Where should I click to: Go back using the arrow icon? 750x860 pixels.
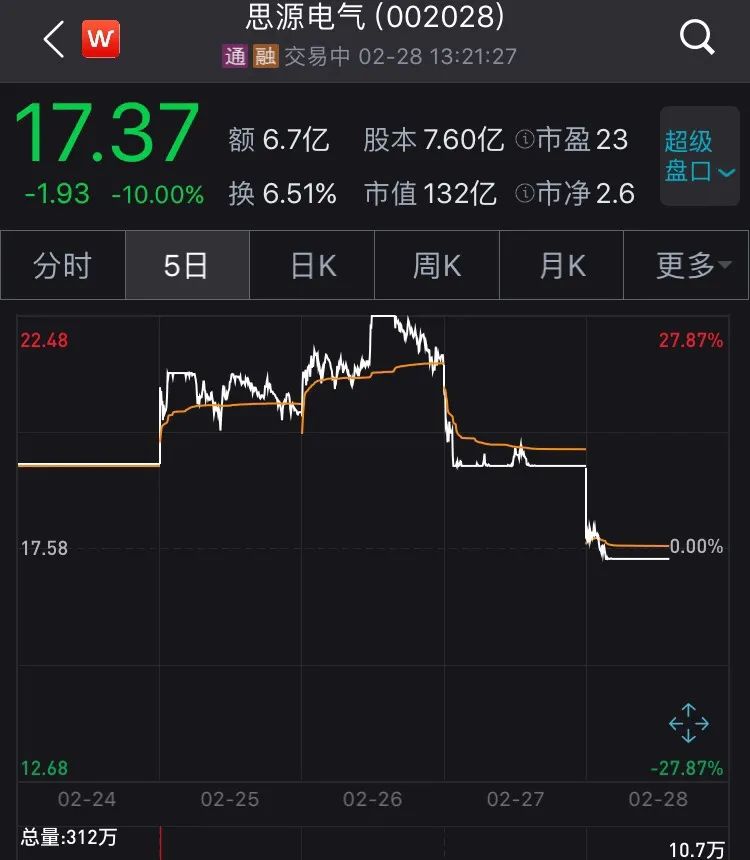click(x=54, y=40)
